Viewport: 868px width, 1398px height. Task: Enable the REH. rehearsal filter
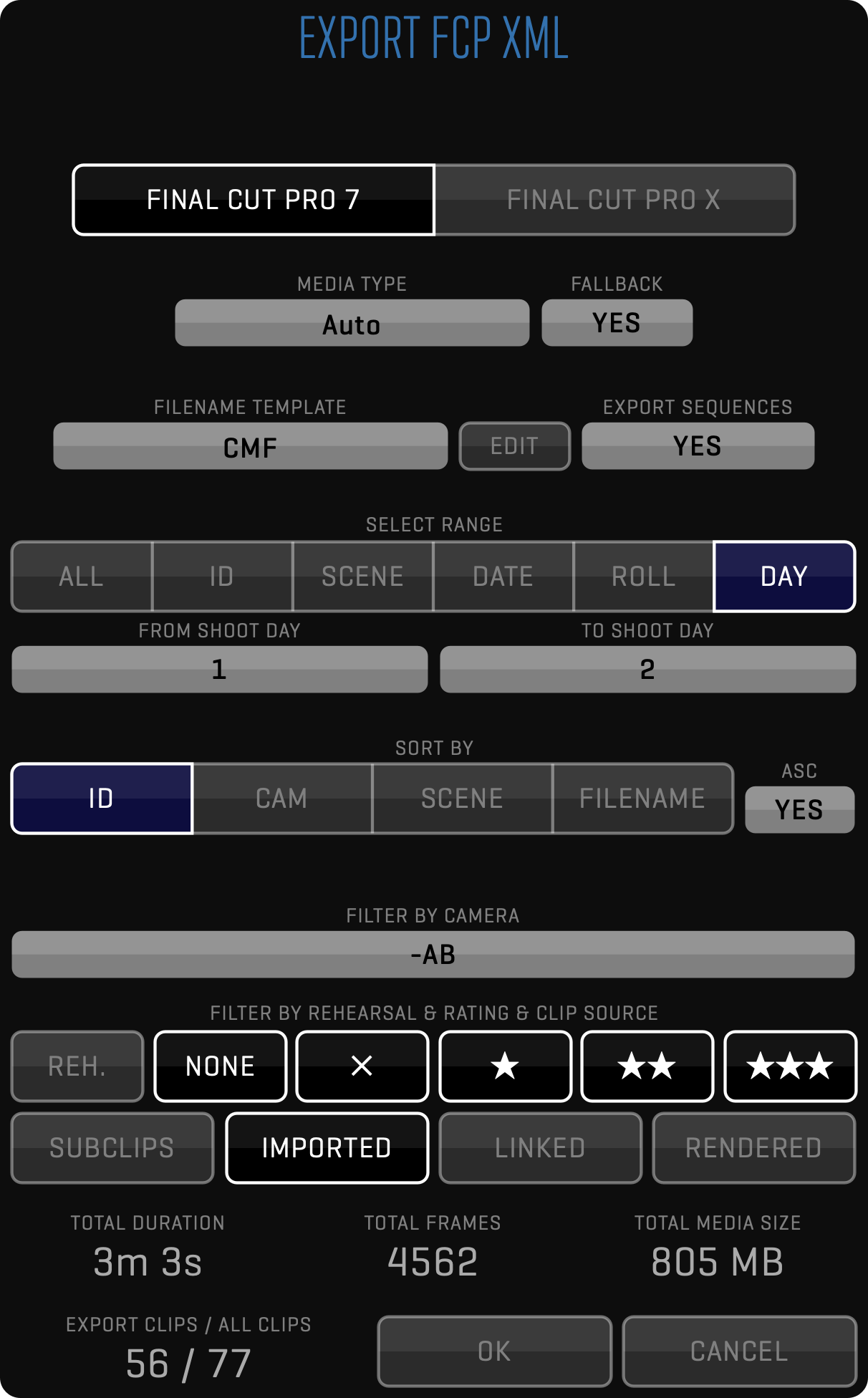click(x=77, y=1066)
